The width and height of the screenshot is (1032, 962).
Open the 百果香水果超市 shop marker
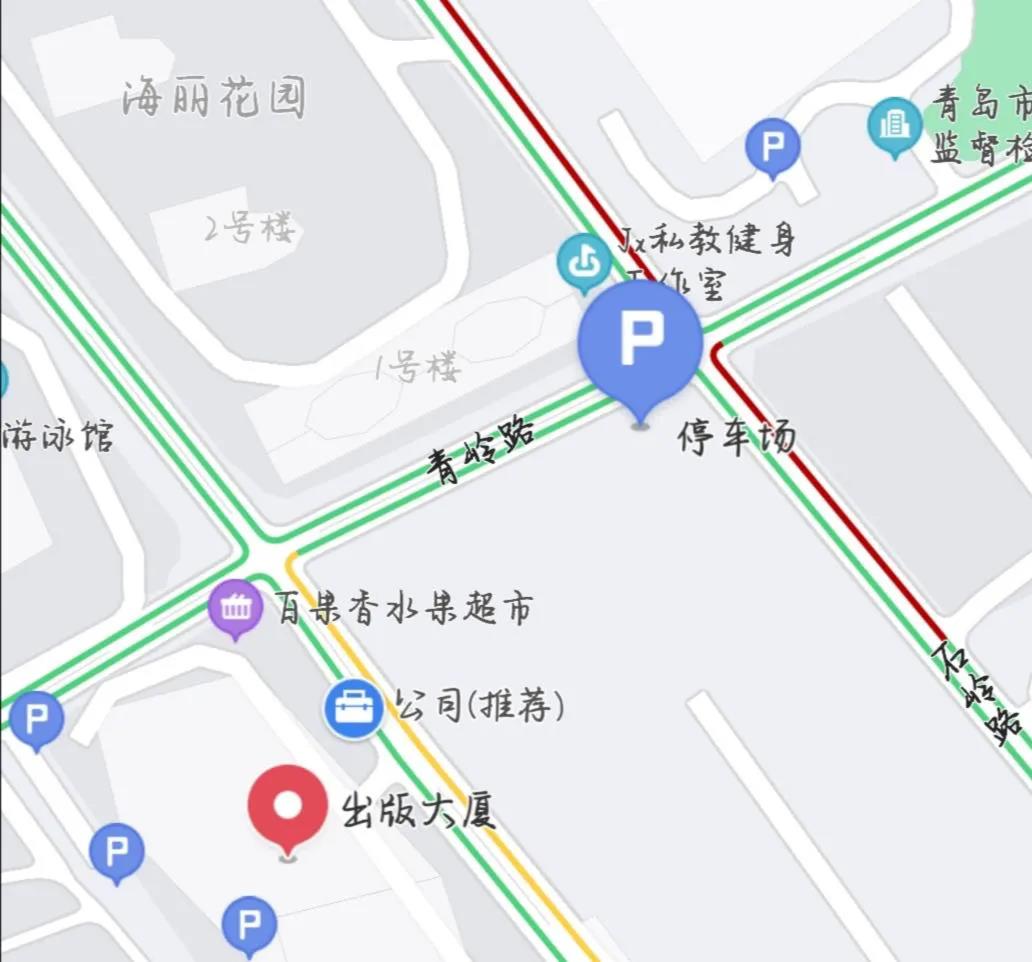(x=235, y=606)
